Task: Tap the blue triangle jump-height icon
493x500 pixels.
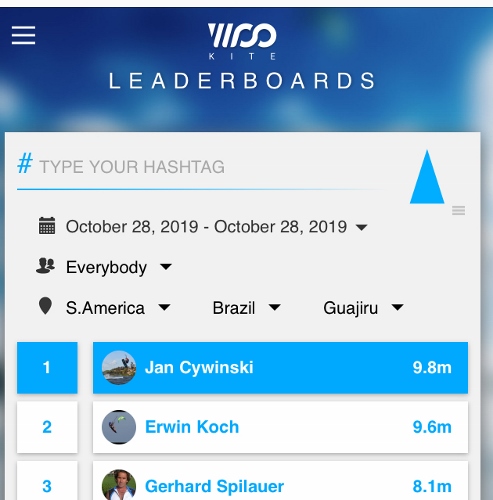Action: pos(427,177)
